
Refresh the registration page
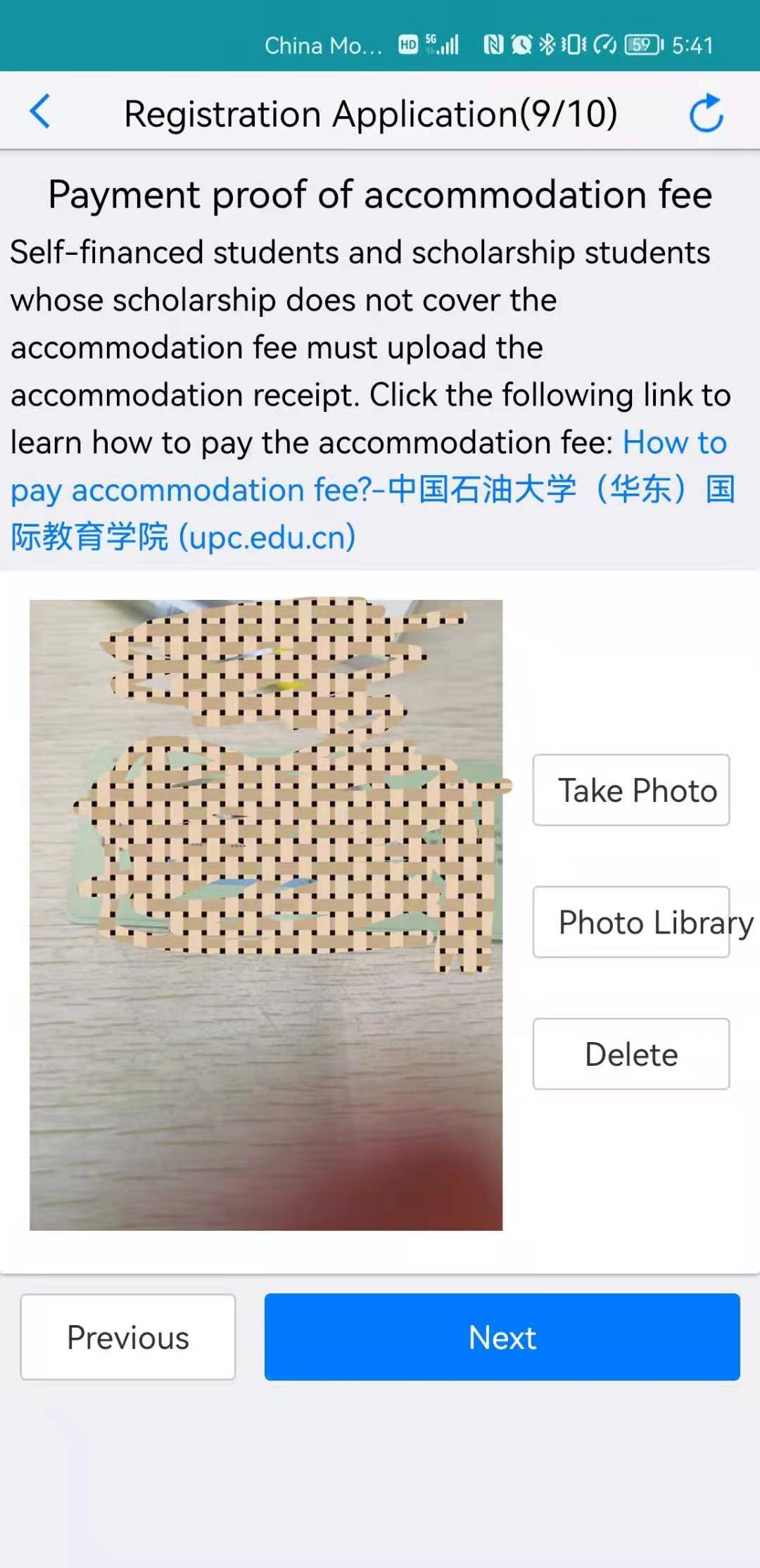pyautogui.click(x=706, y=113)
